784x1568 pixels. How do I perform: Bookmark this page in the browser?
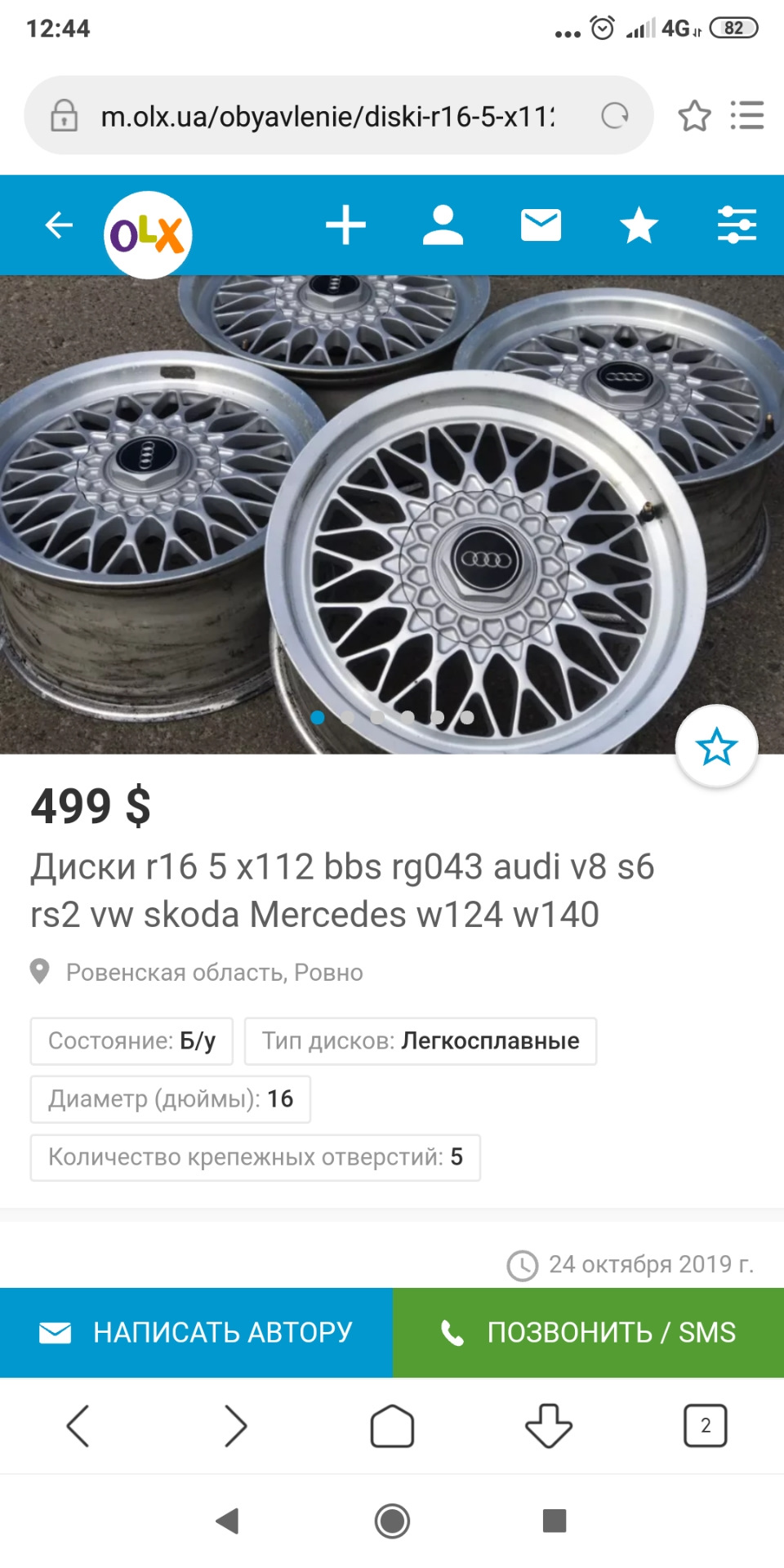694,116
